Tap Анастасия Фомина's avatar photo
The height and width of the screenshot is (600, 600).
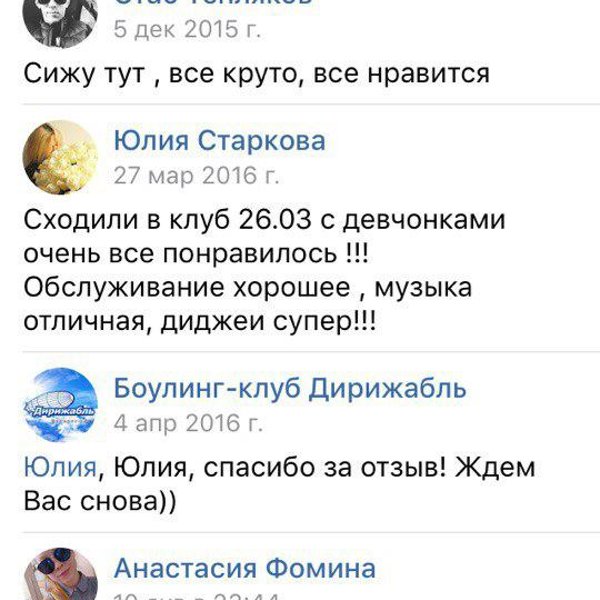(59, 577)
